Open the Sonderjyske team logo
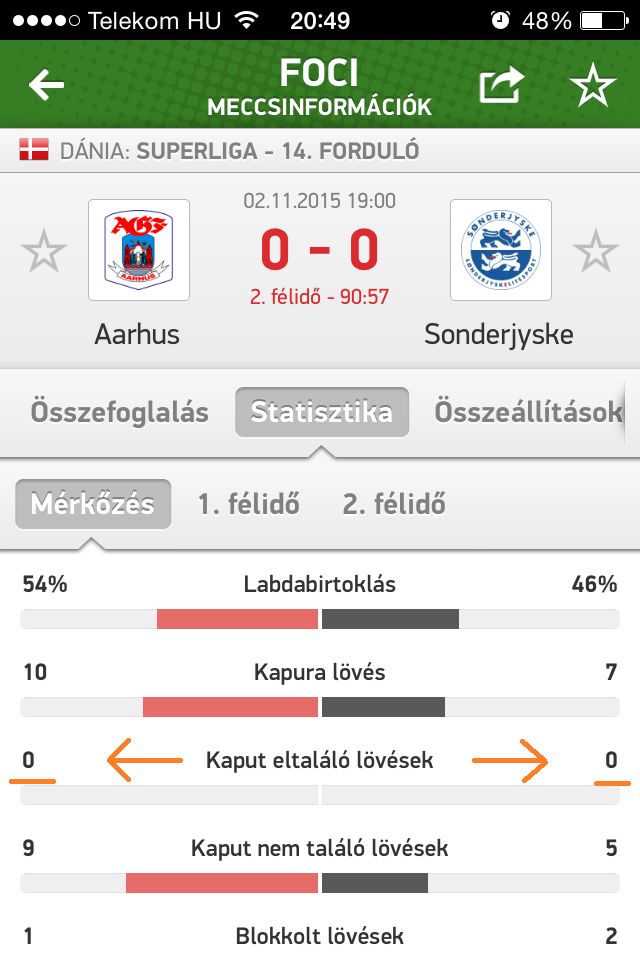 pyautogui.click(x=500, y=251)
